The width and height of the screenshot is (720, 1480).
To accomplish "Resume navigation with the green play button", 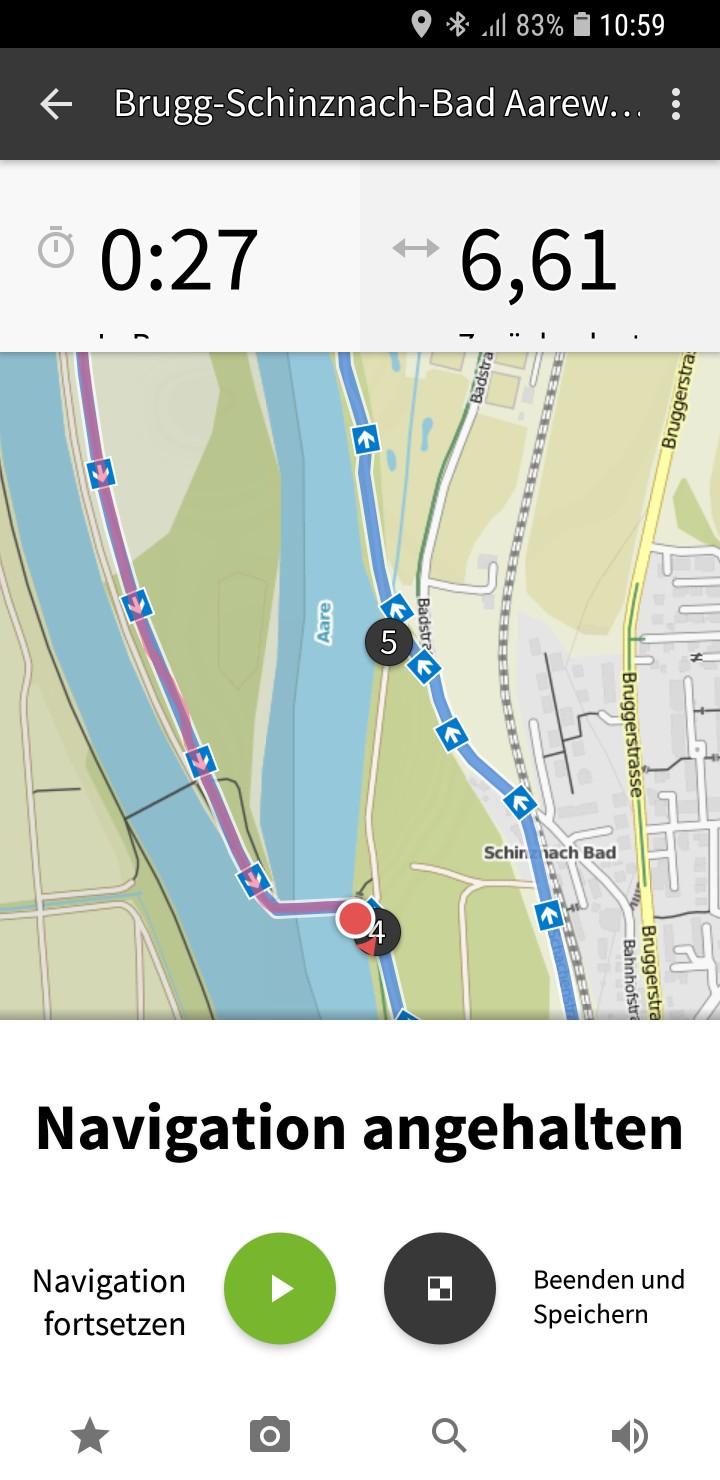I will 280,1289.
